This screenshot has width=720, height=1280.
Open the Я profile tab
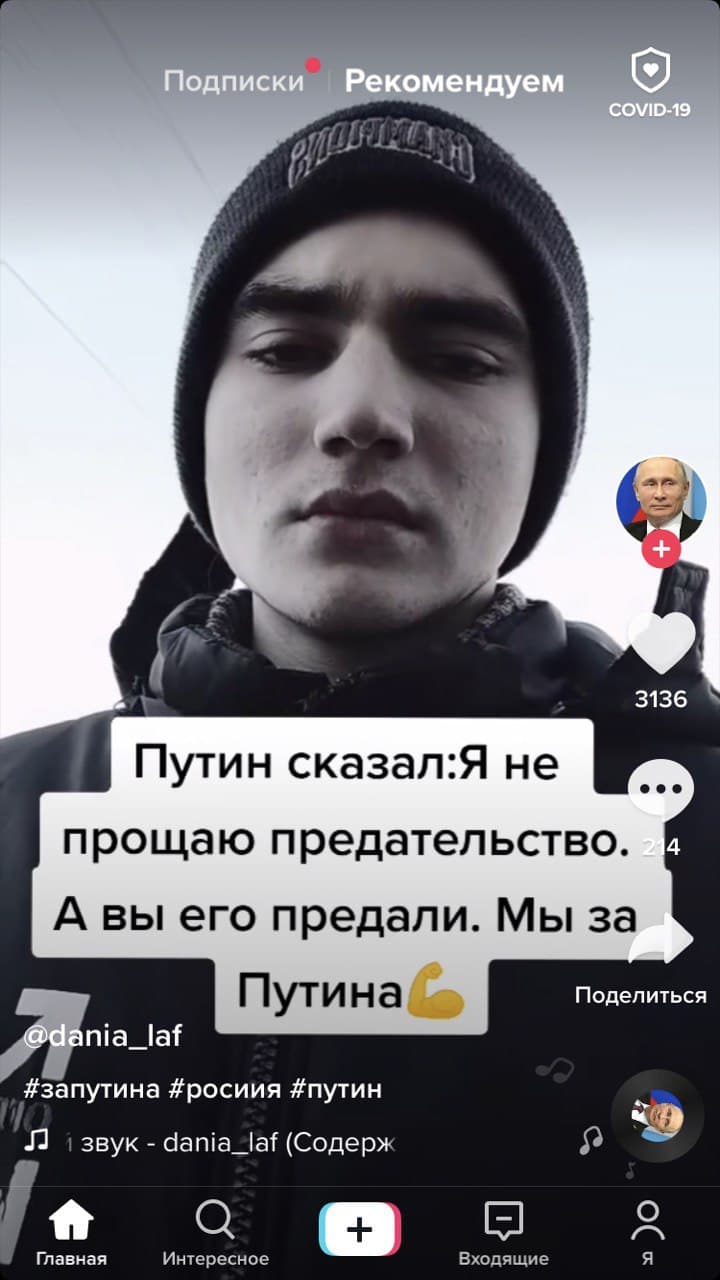[x=648, y=1232]
